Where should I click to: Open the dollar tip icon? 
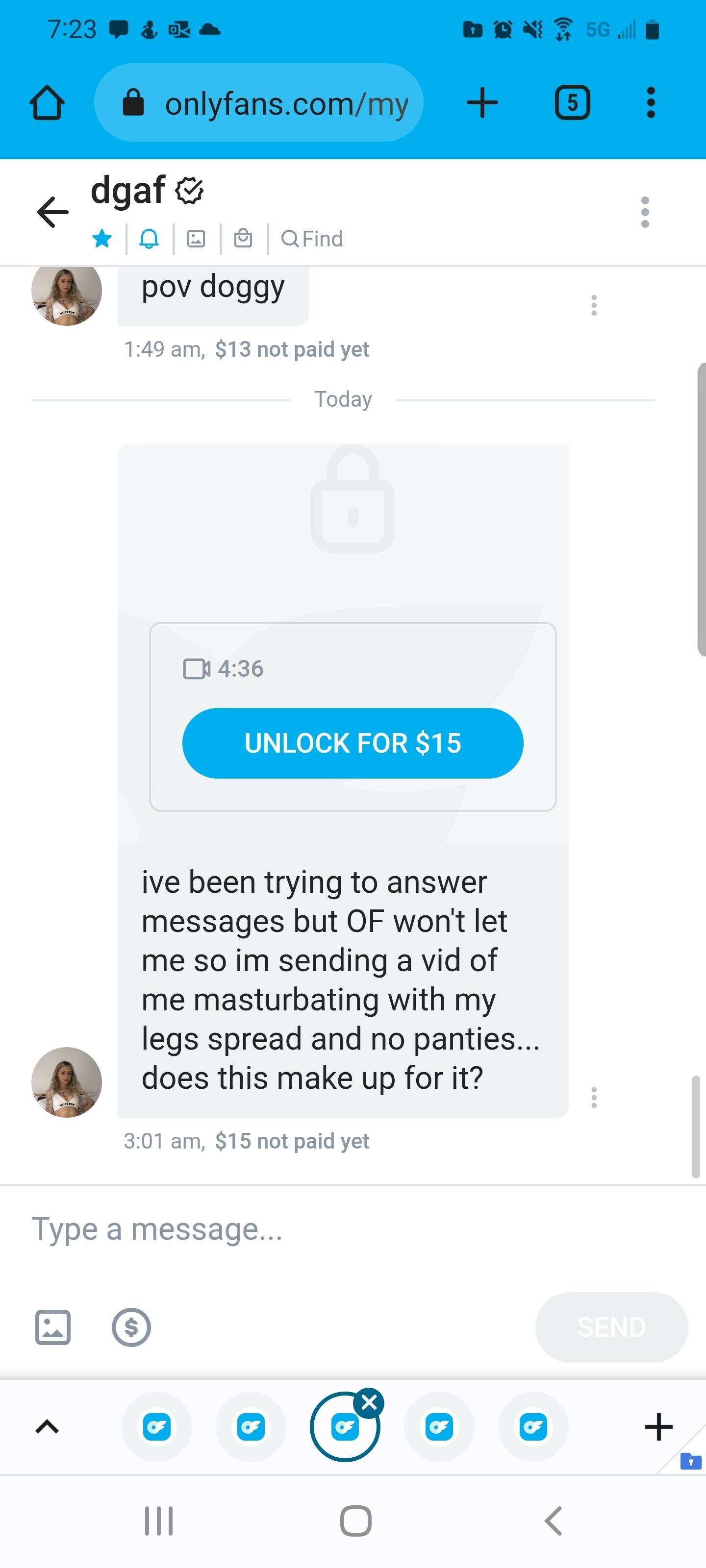(131, 1327)
